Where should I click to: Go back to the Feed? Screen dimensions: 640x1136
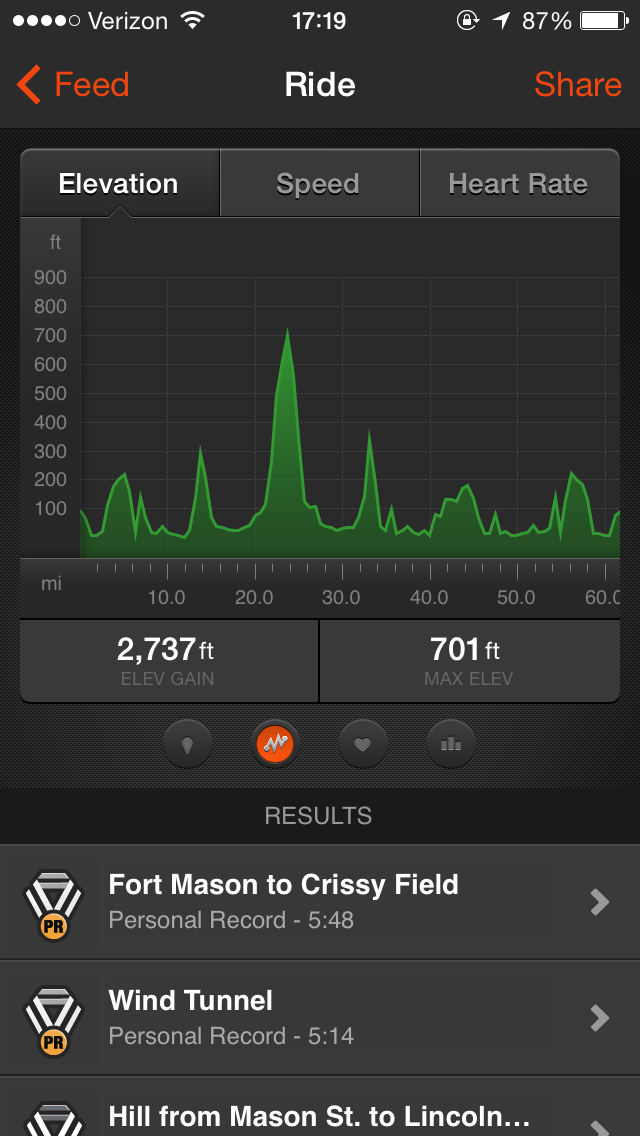click(x=73, y=85)
